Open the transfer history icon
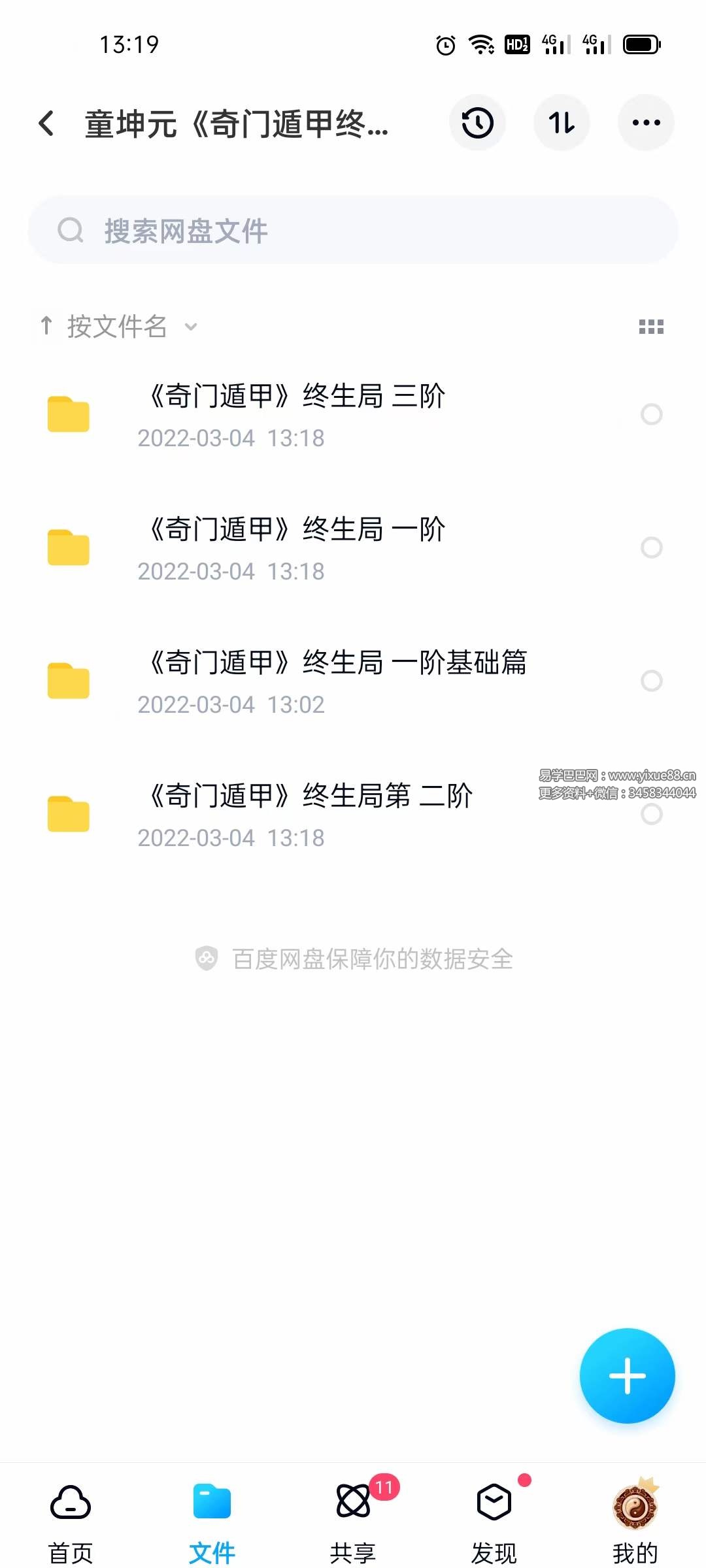 coord(477,122)
